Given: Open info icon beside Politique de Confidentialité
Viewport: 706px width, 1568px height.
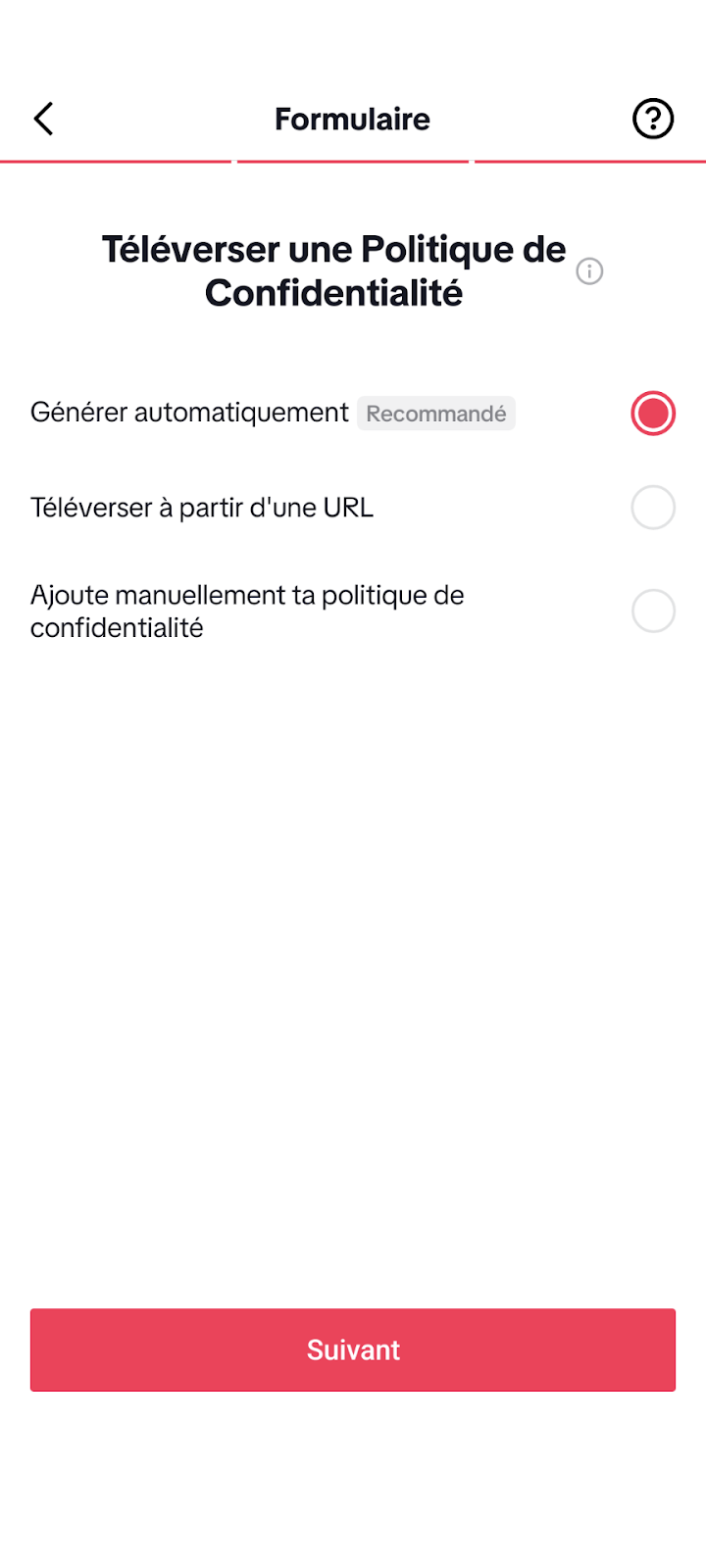Looking at the screenshot, I should point(589,271).
